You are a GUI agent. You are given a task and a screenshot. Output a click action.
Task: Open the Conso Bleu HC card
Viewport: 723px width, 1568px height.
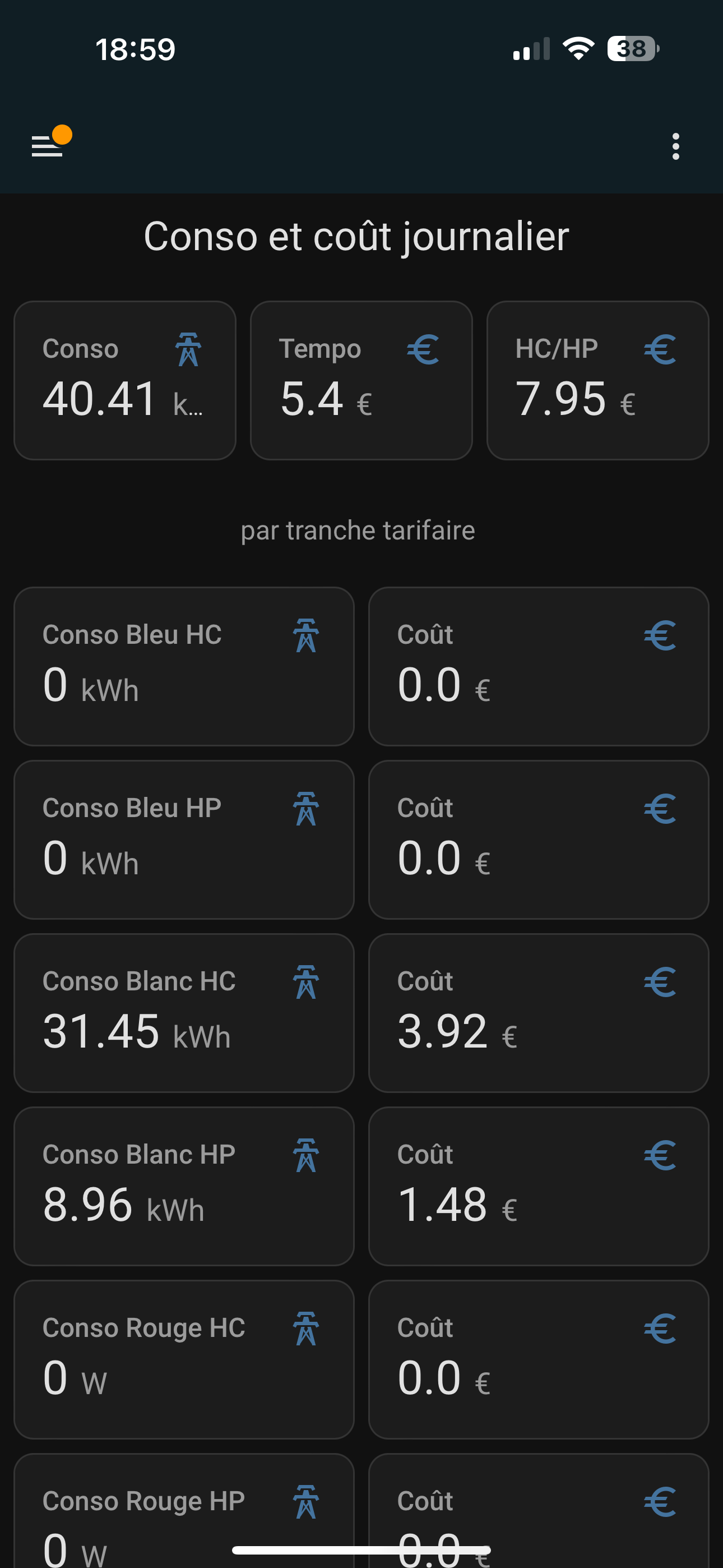pos(184,667)
